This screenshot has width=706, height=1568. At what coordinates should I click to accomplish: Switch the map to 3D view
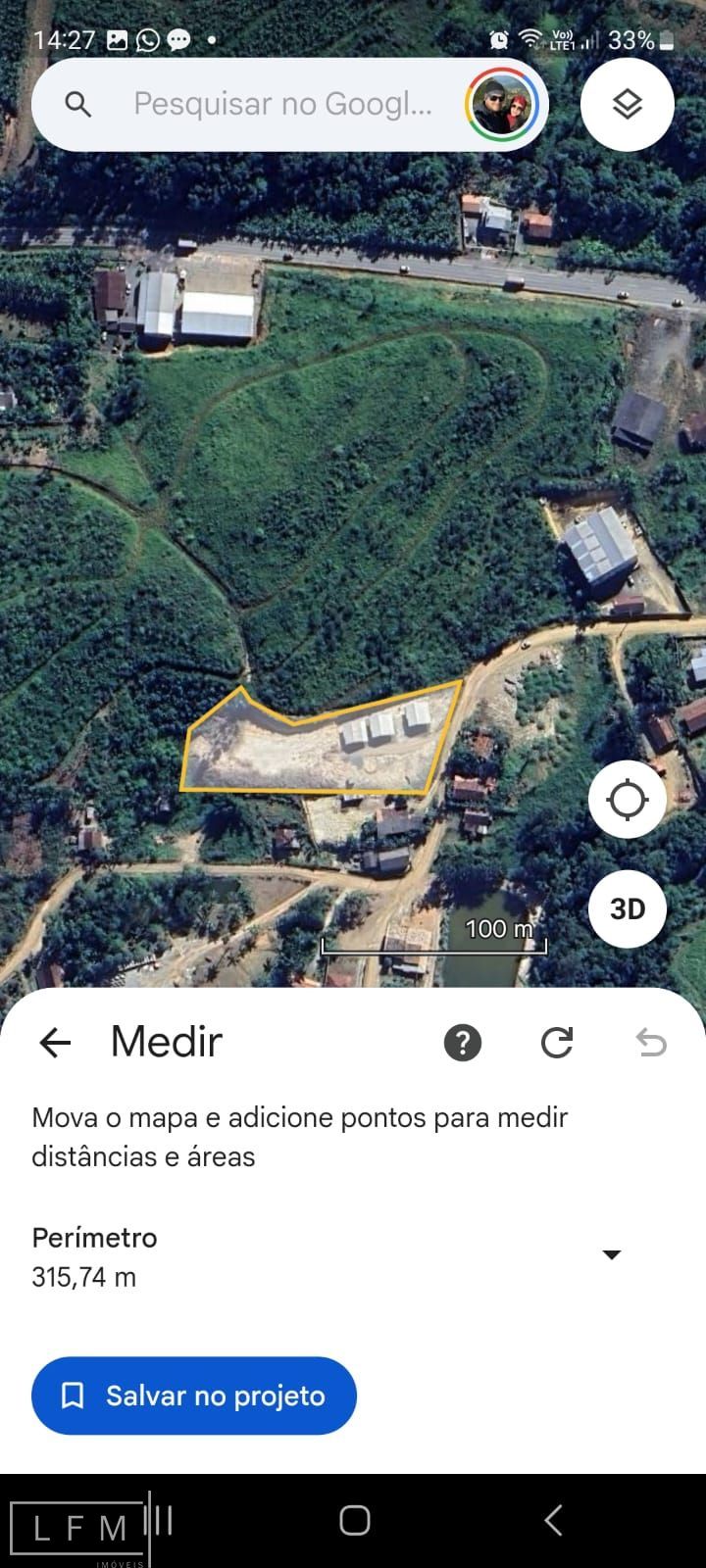tap(628, 908)
